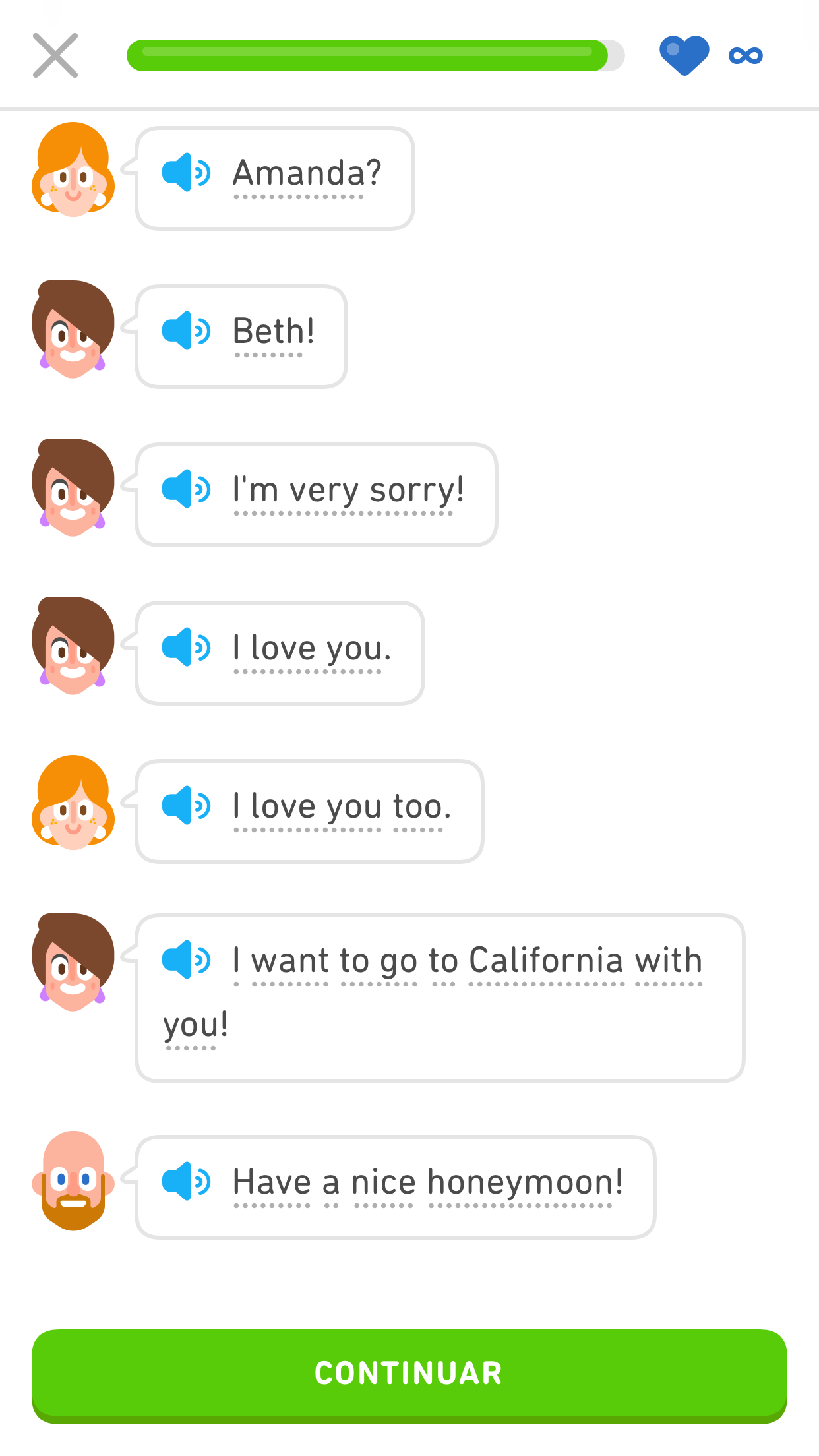This screenshot has width=819, height=1456.
Task: Play audio for "Beth!" speech bubble
Action: (x=187, y=330)
